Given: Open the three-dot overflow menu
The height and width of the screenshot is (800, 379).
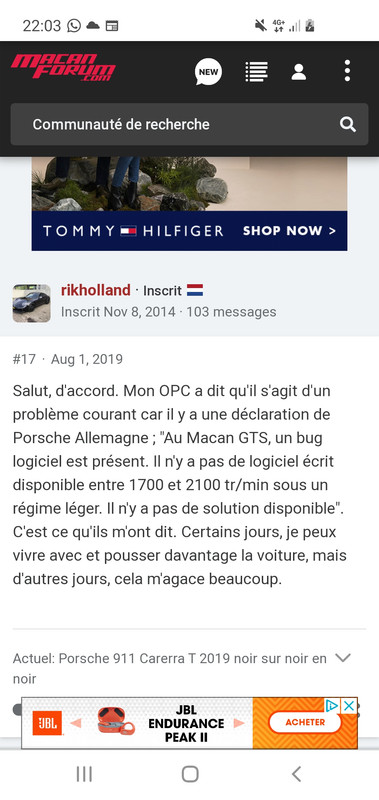Looking at the screenshot, I should tap(347, 71).
